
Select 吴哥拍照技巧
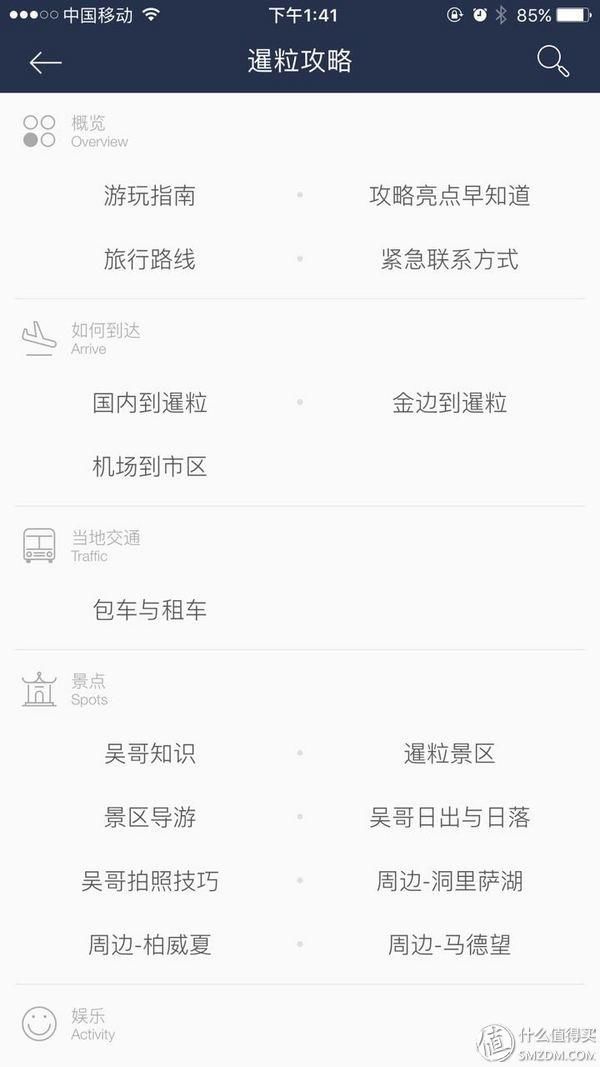click(150, 881)
